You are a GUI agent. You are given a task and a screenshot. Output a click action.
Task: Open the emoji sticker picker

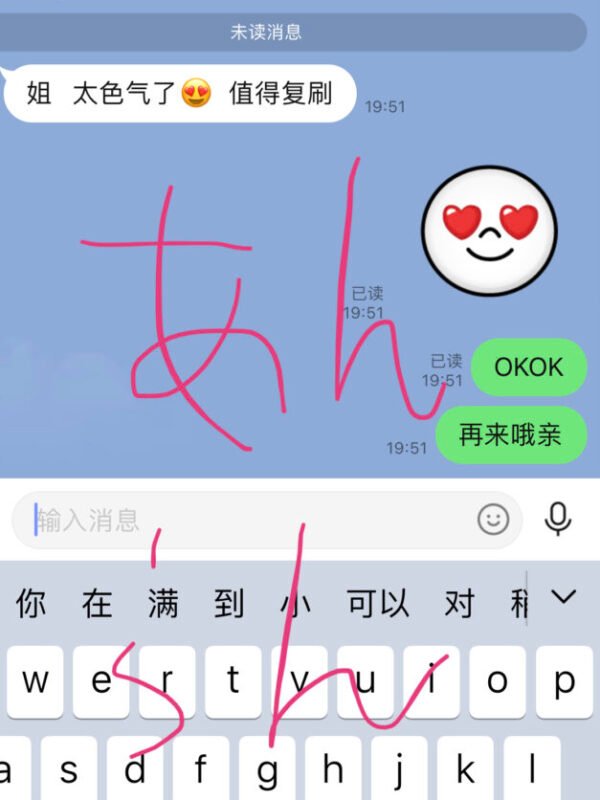pyautogui.click(x=493, y=519)
